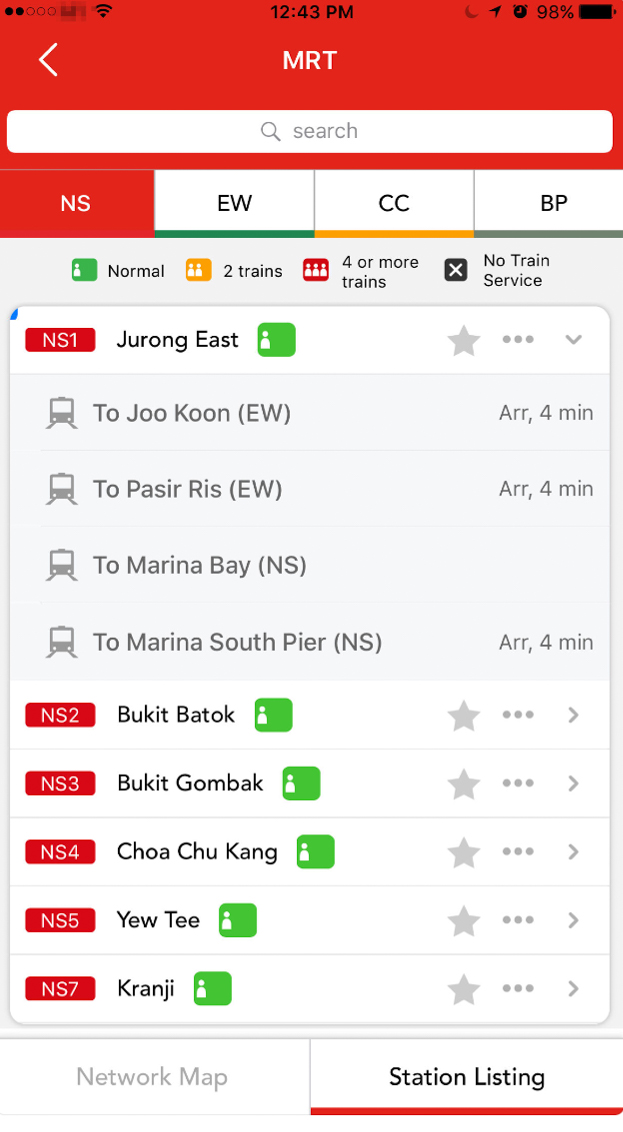Image resolution: width=623 pixels, height=1132 pixels.
Task: Expand the Choa Chu Kang station row
Action: coord(573,852)
